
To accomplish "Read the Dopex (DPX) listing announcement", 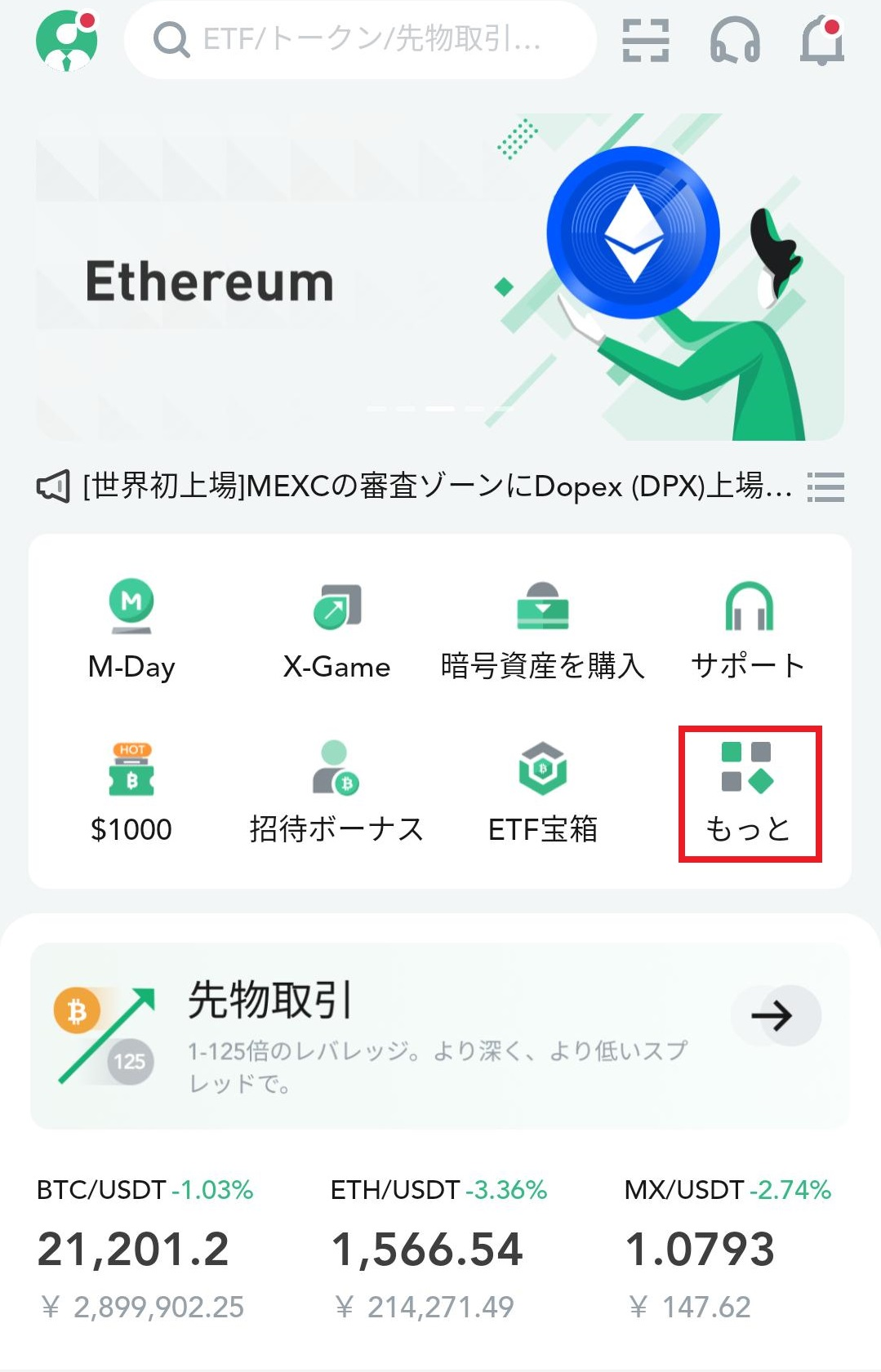I will 437,486.
